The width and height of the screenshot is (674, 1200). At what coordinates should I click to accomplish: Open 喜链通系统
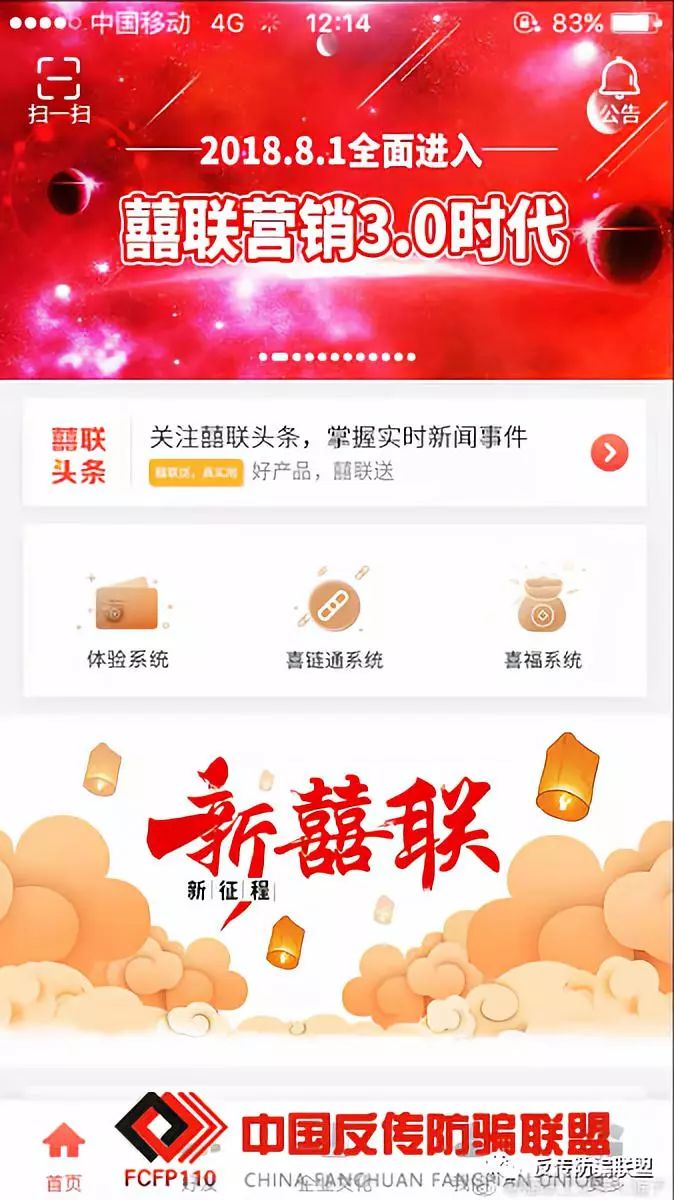click(335, 622)
